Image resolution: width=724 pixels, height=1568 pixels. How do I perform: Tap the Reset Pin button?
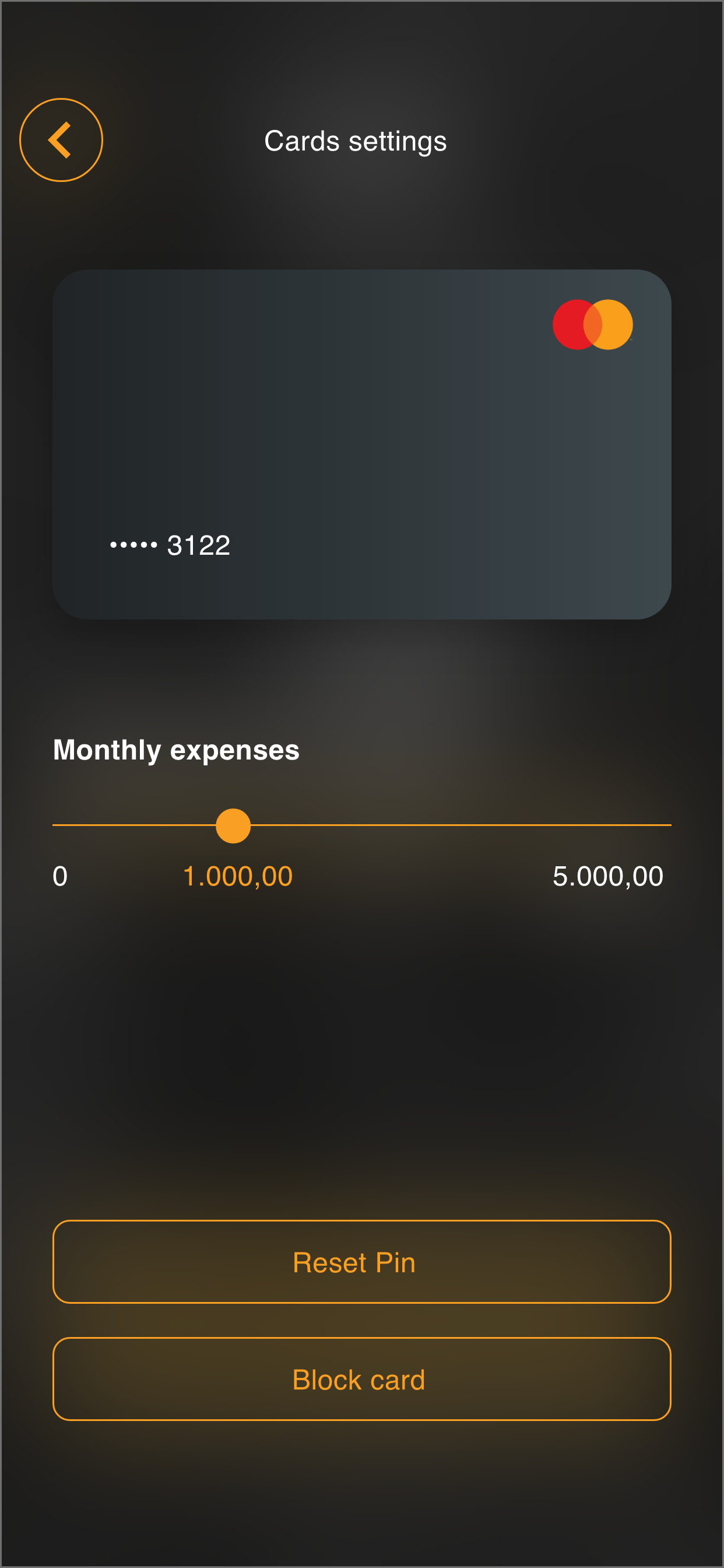coord(362,1261)
